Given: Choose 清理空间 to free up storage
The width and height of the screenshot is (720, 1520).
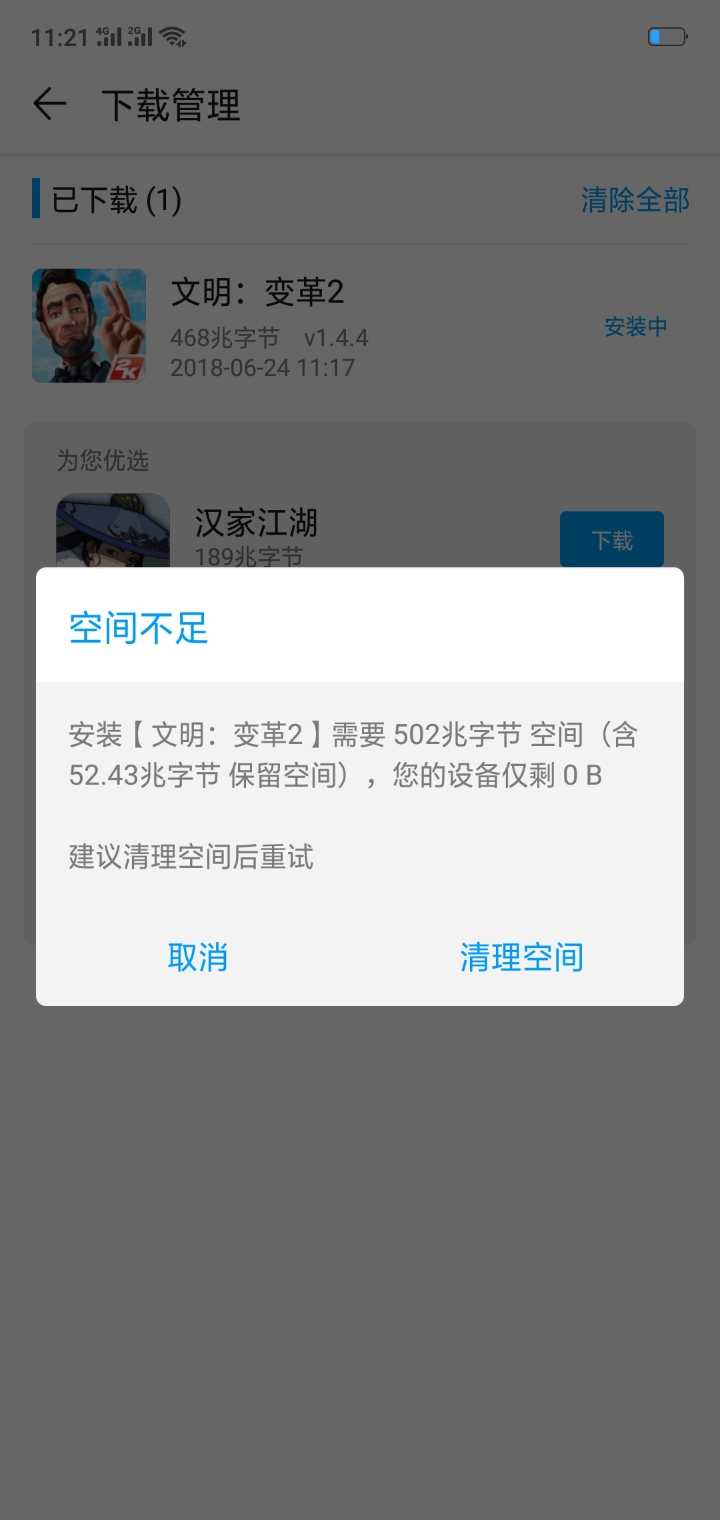Looking at the screenshot, I should [x=521, y=957].
